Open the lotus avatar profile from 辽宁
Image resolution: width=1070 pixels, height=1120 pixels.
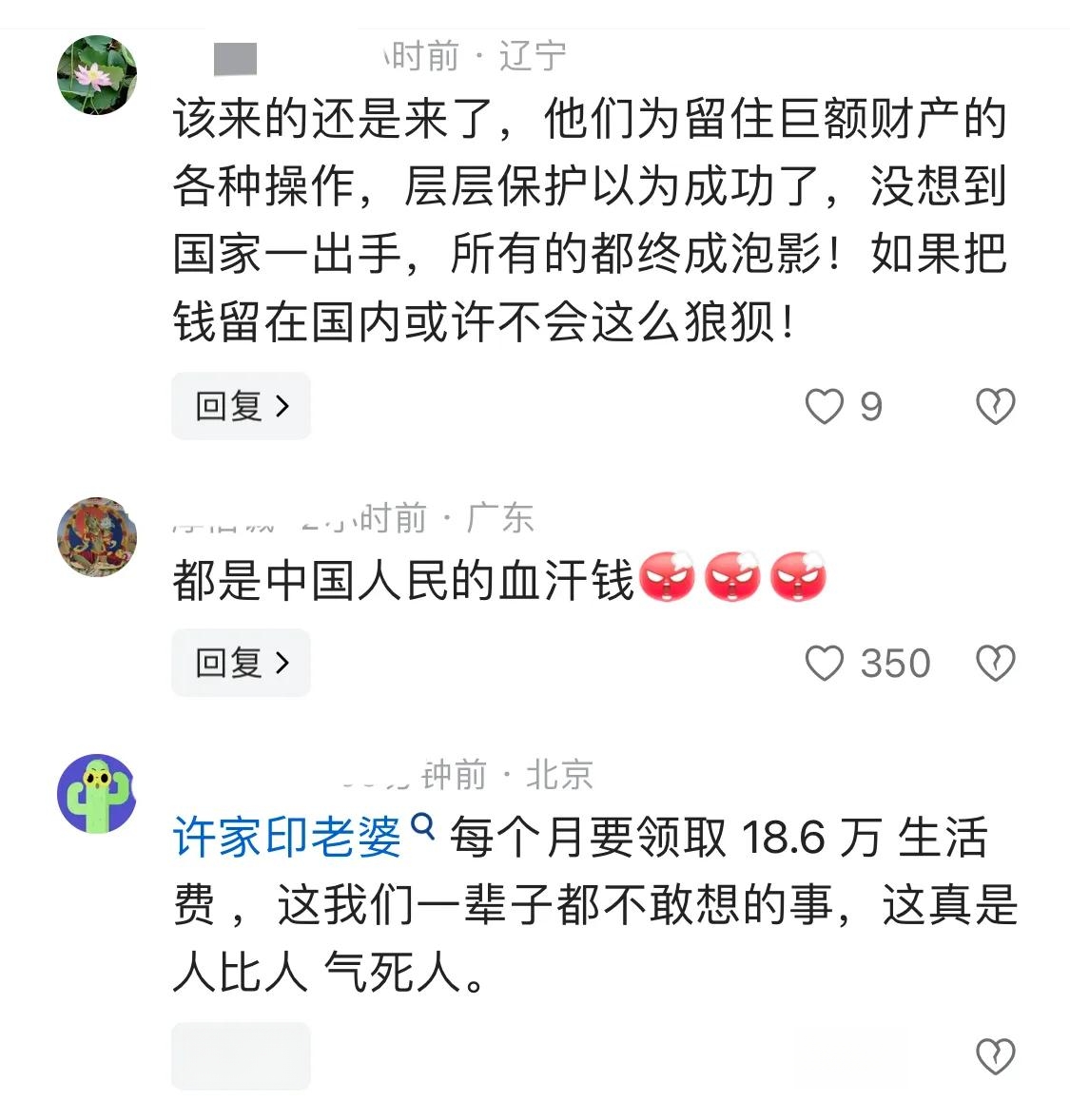[97, 75]
